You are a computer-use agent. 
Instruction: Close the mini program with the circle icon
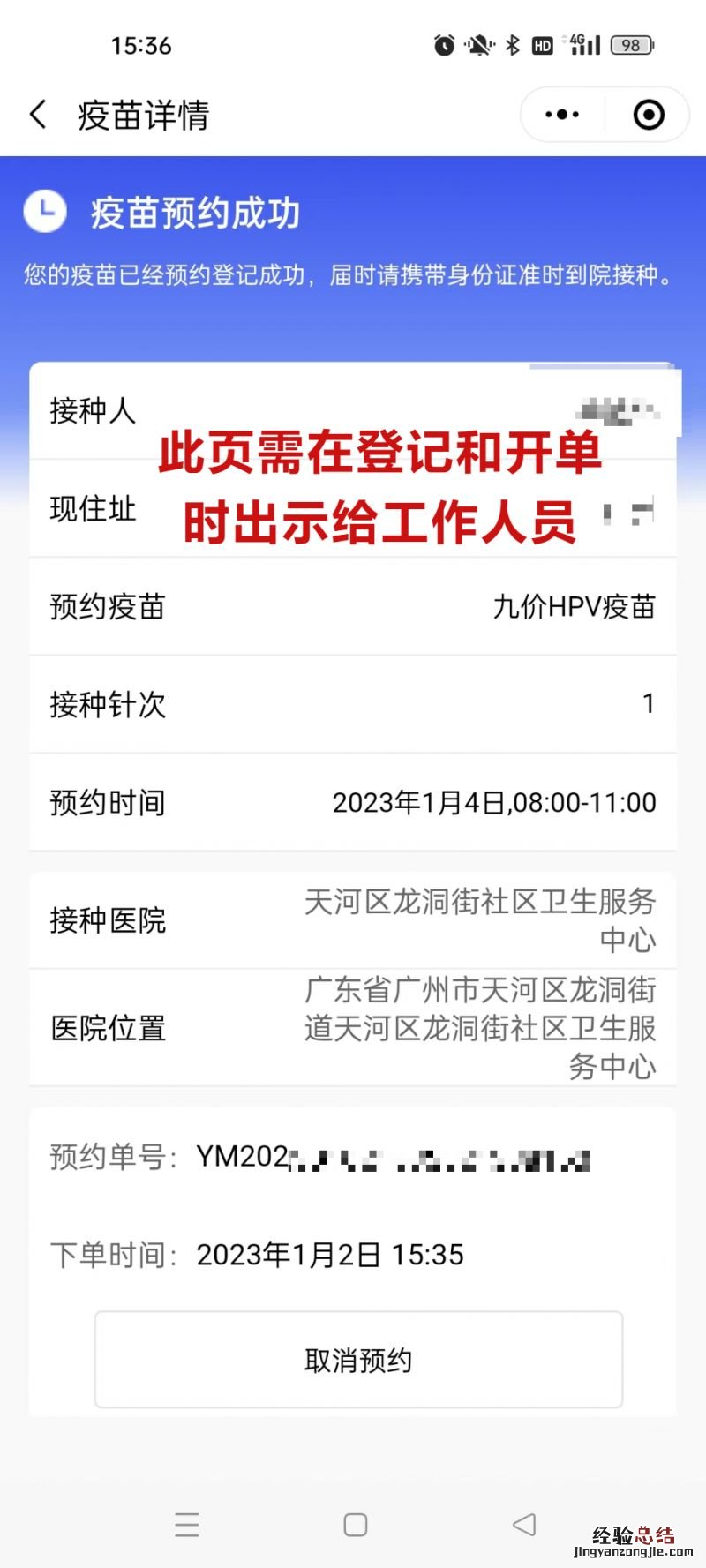click(649, 115)
